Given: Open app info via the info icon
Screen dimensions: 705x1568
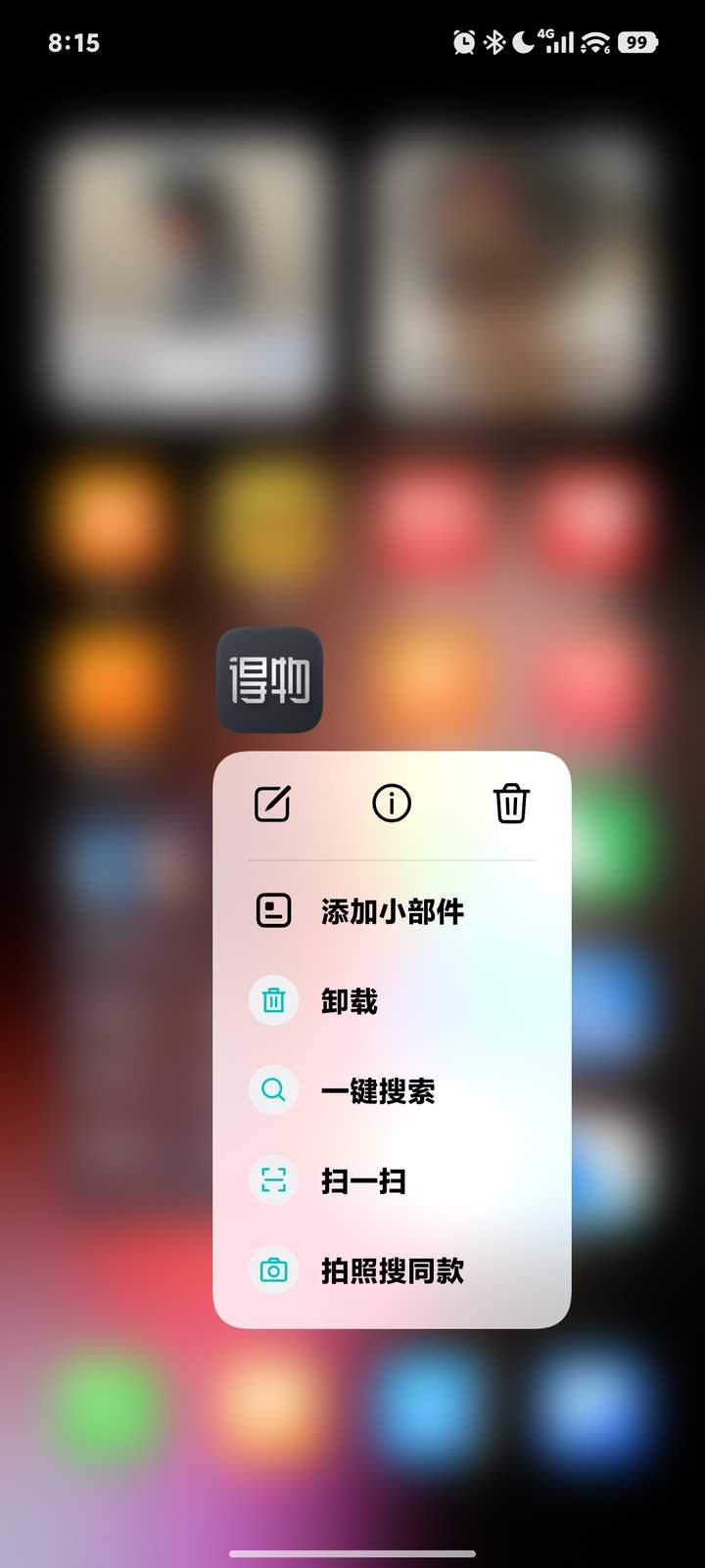Looking at the screenshot, I should point(392,804).
